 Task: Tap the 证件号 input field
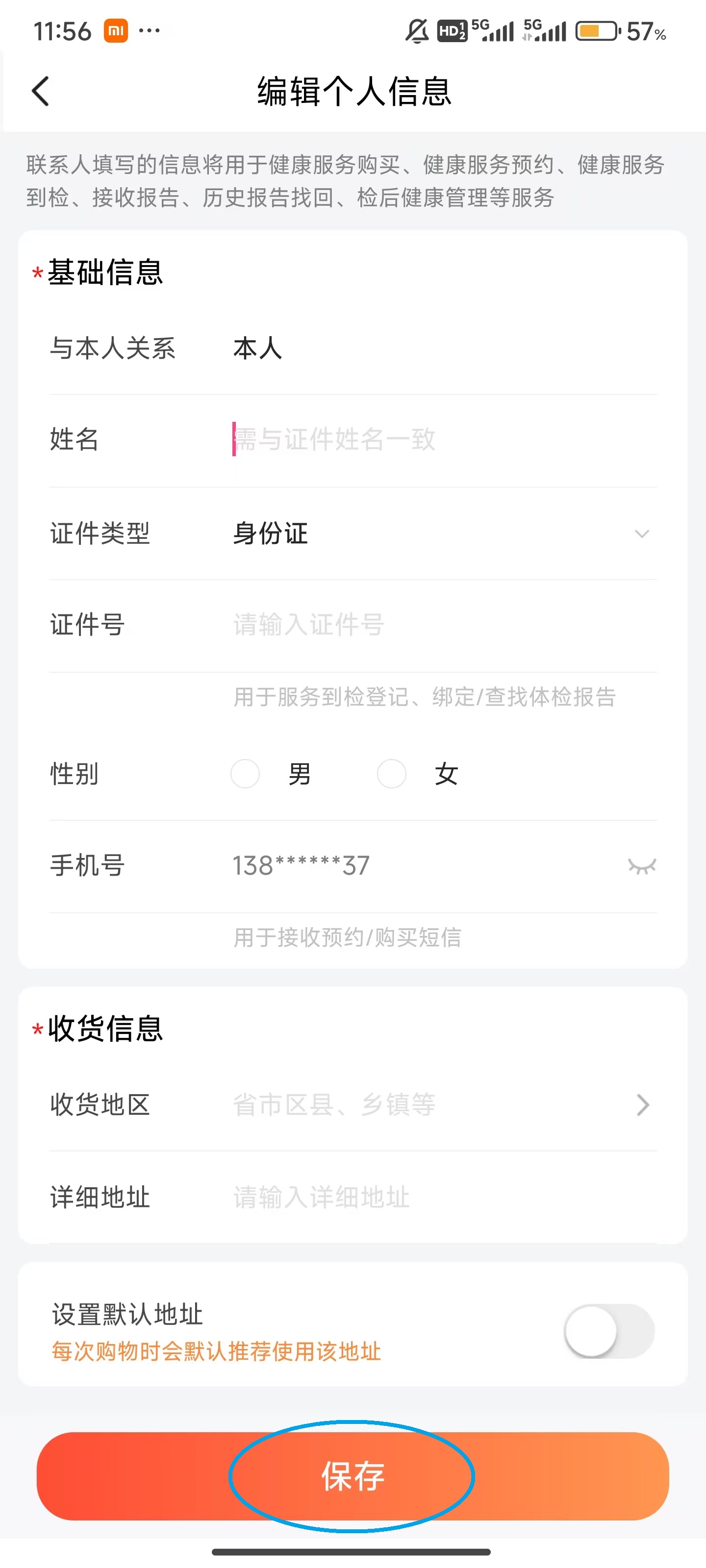(365, 625)
